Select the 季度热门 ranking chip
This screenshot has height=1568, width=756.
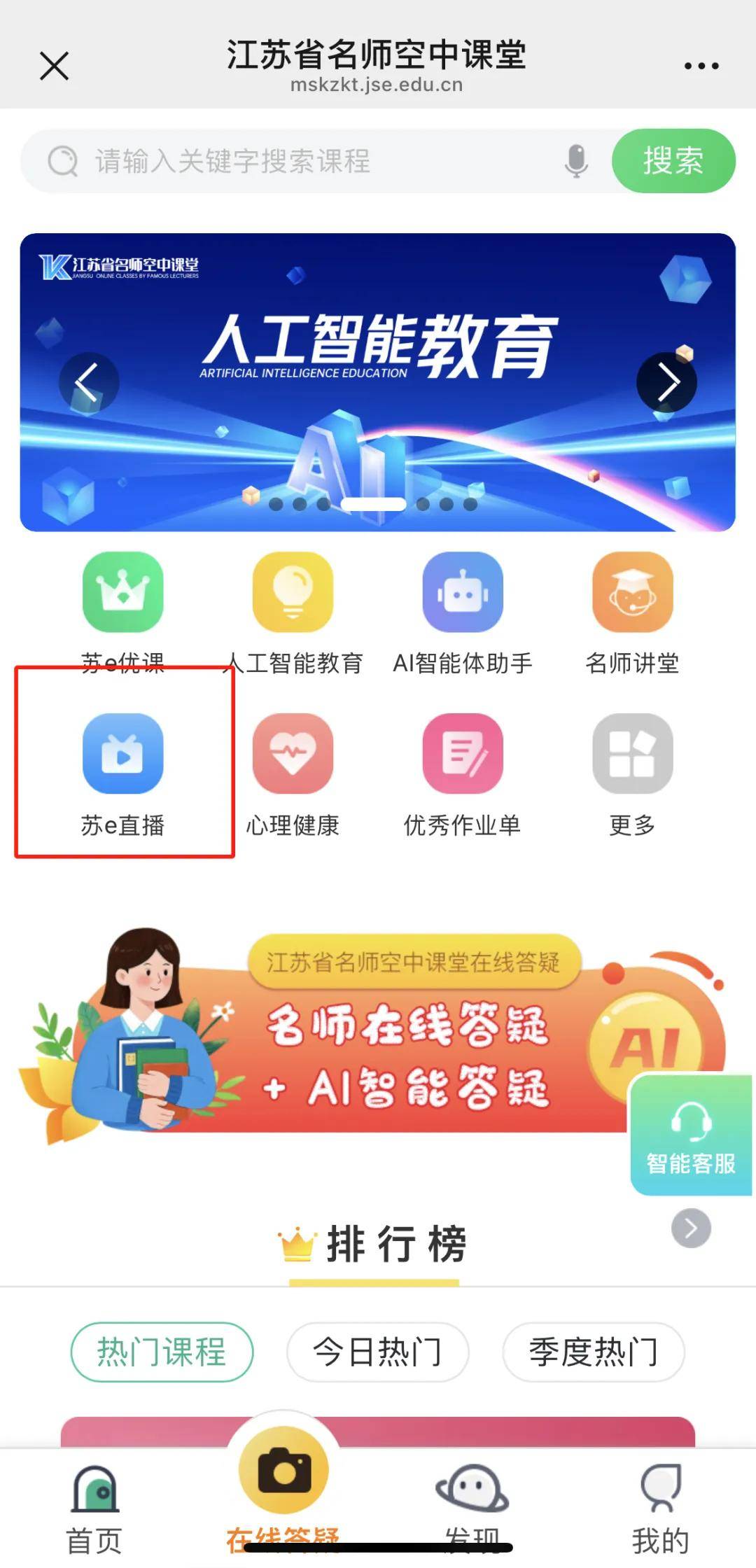coord(593,1352)
